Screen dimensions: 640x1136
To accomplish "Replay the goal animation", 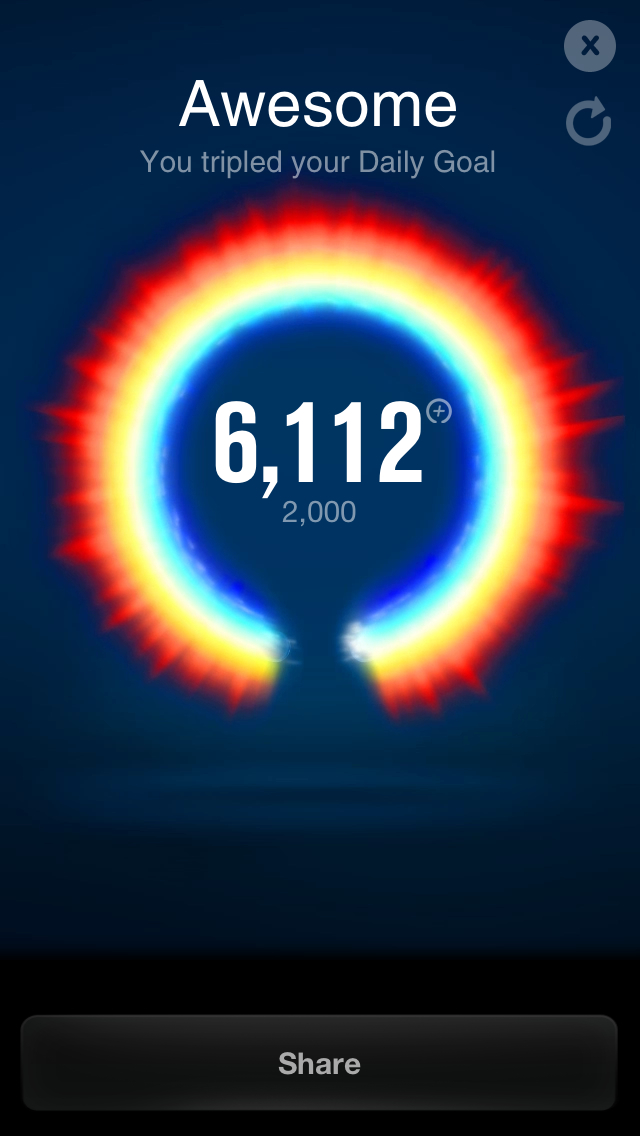I will pyautogui.click(x=588, y=122).
